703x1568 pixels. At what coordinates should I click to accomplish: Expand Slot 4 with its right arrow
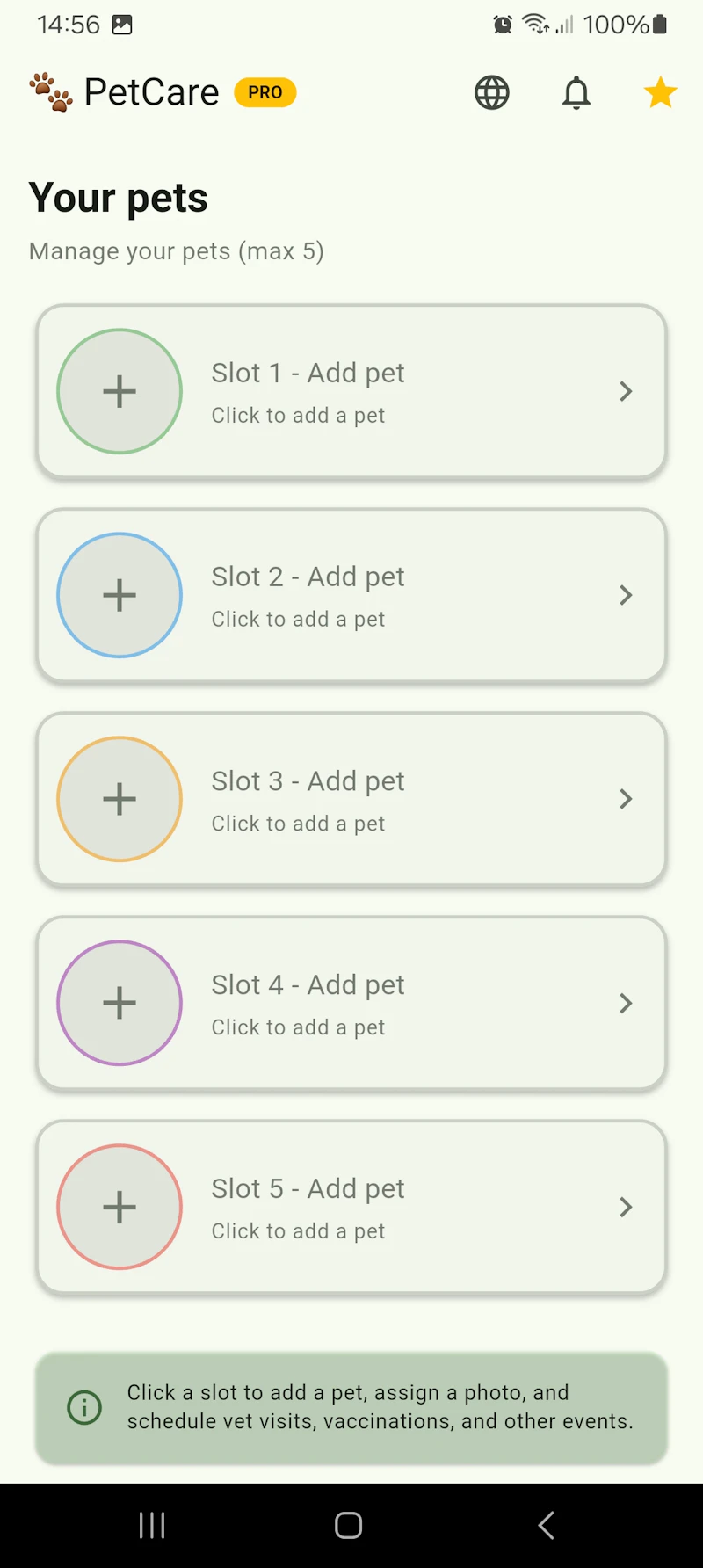click(625, 1003)
